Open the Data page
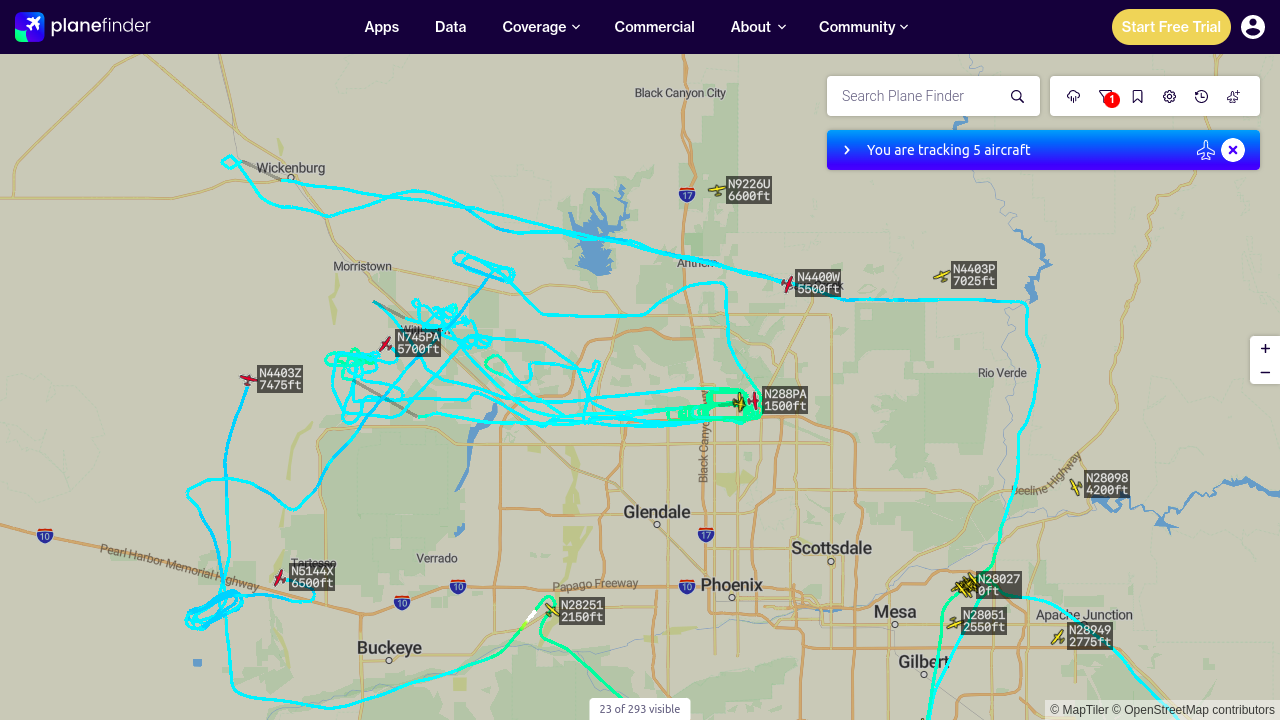The width and height of the screenshot is (1280, 720). [x=451, y=27]
